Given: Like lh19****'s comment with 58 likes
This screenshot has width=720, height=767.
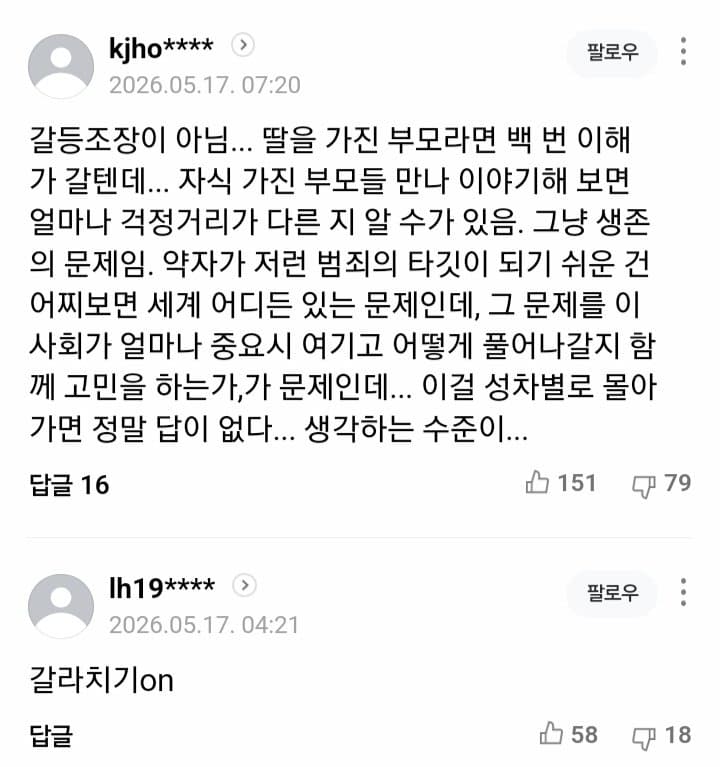Looking at the screenshot, I should point(568,735).
